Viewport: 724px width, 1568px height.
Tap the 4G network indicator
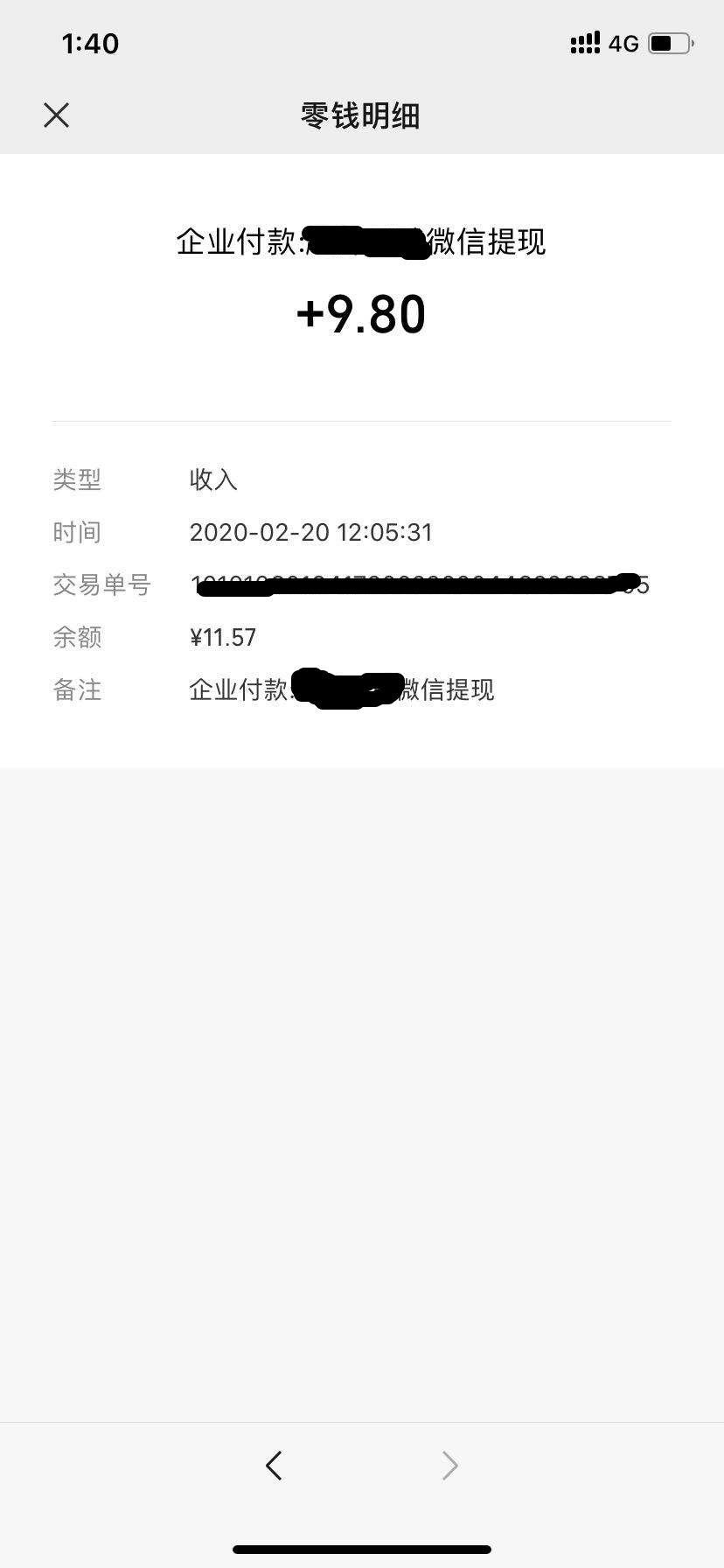click(x=623, y=42)
